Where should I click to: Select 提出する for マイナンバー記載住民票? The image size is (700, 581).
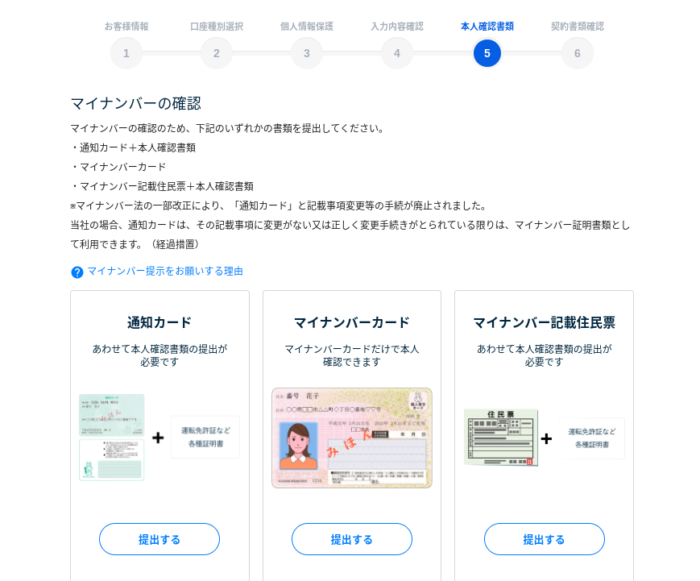544,539
